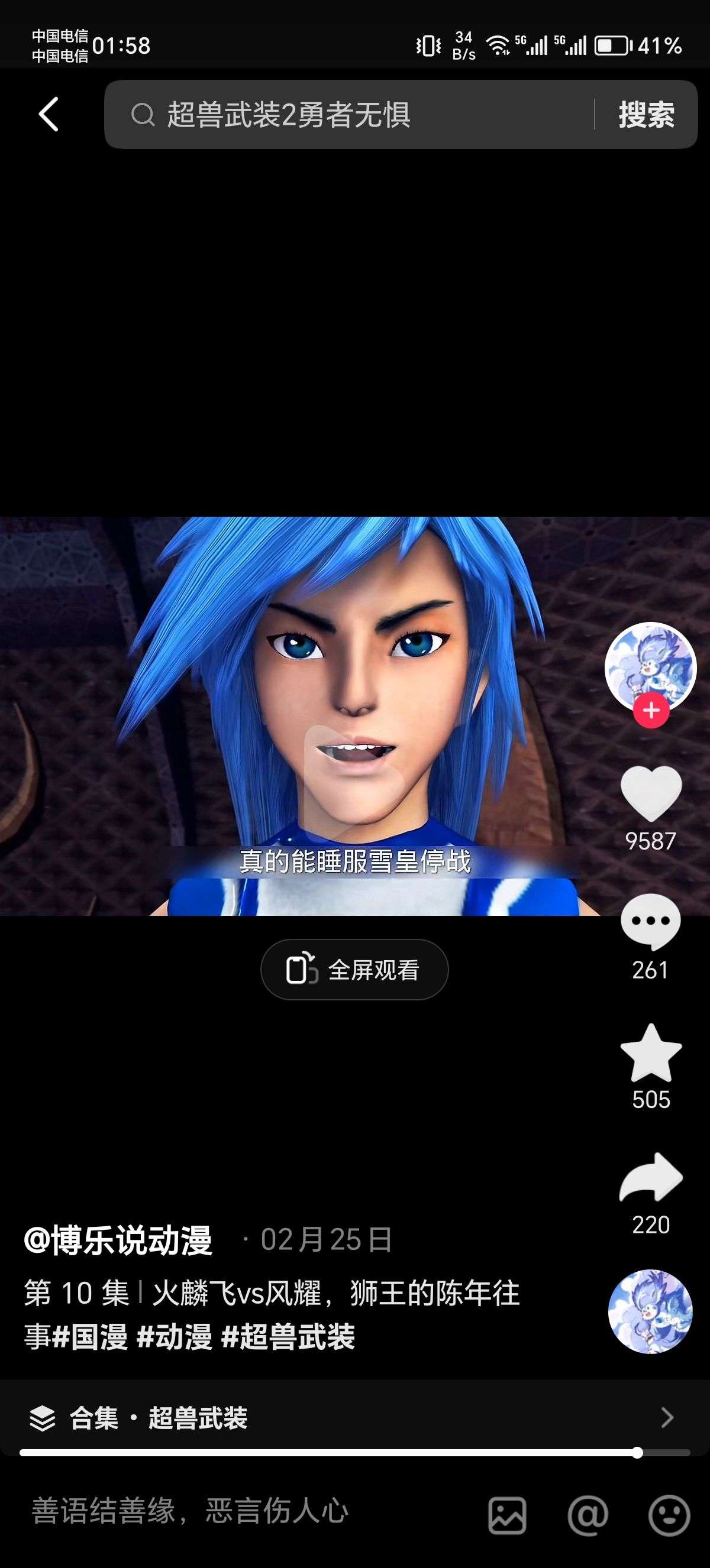Open the username @博乐说动漫
Screen dimensions: 710x1568
(118, 1240)
